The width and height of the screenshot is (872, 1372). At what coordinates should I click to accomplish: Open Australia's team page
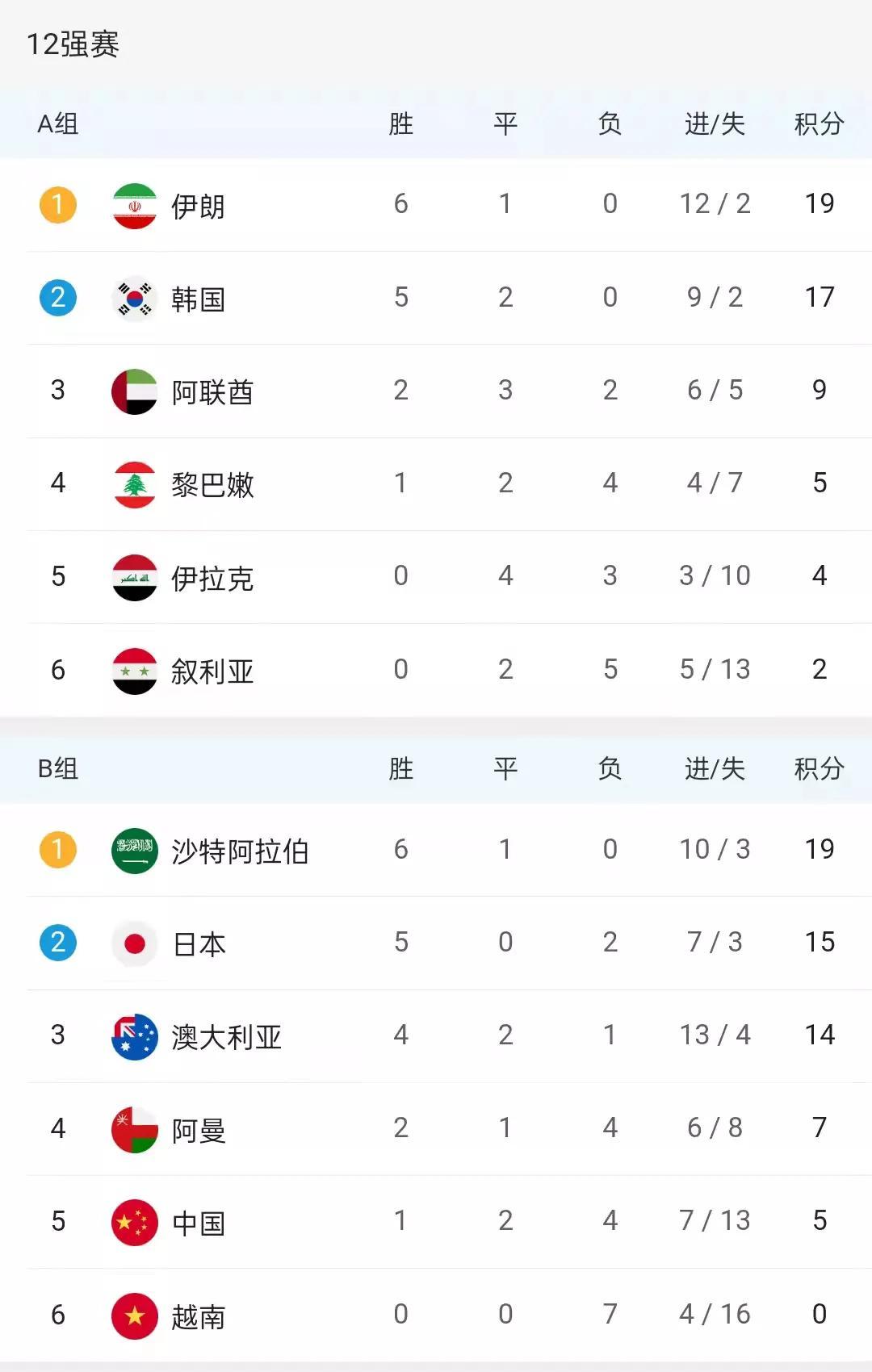coord(226,1036)
